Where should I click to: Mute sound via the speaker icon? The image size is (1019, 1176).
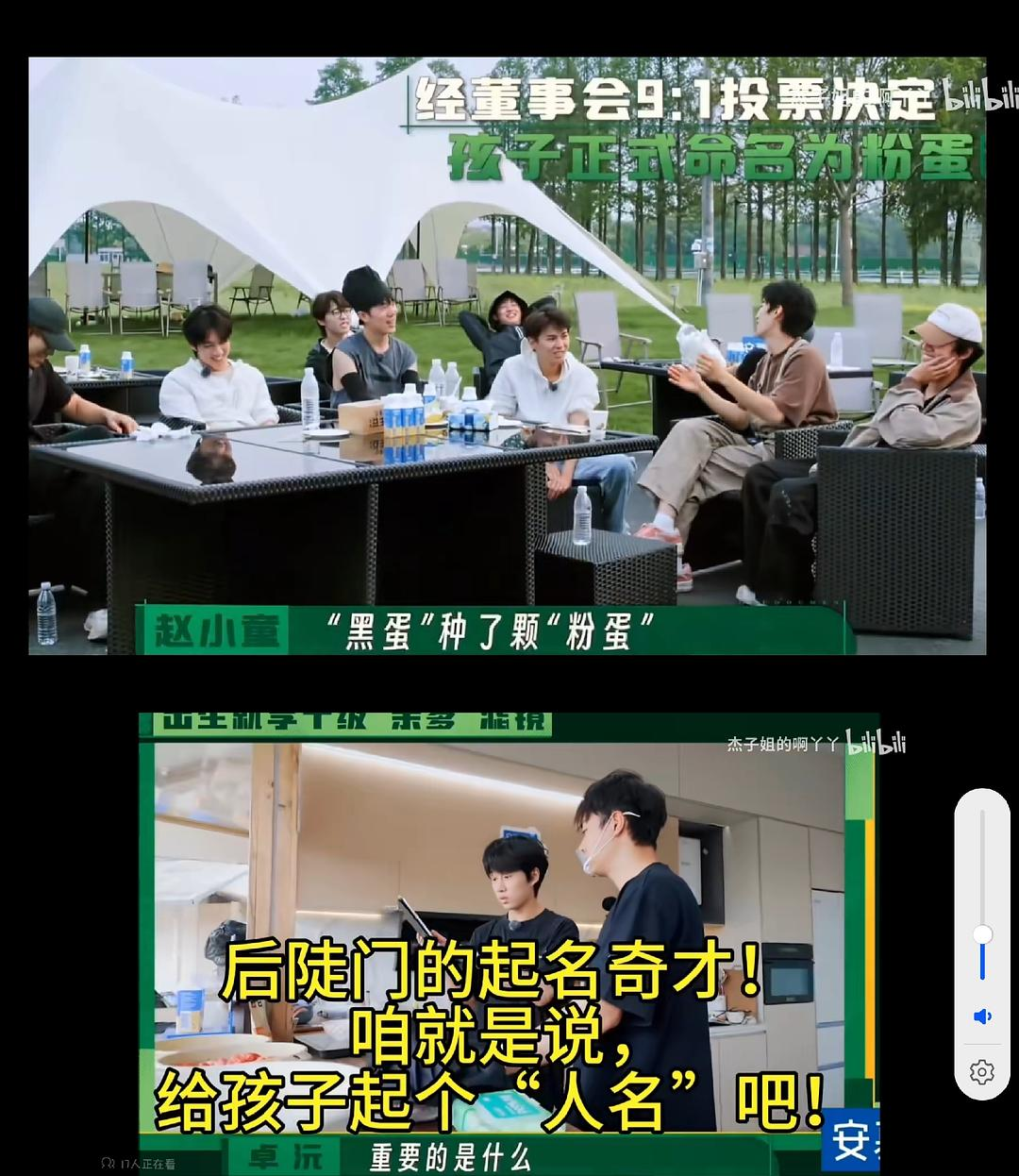(982, 1016)
